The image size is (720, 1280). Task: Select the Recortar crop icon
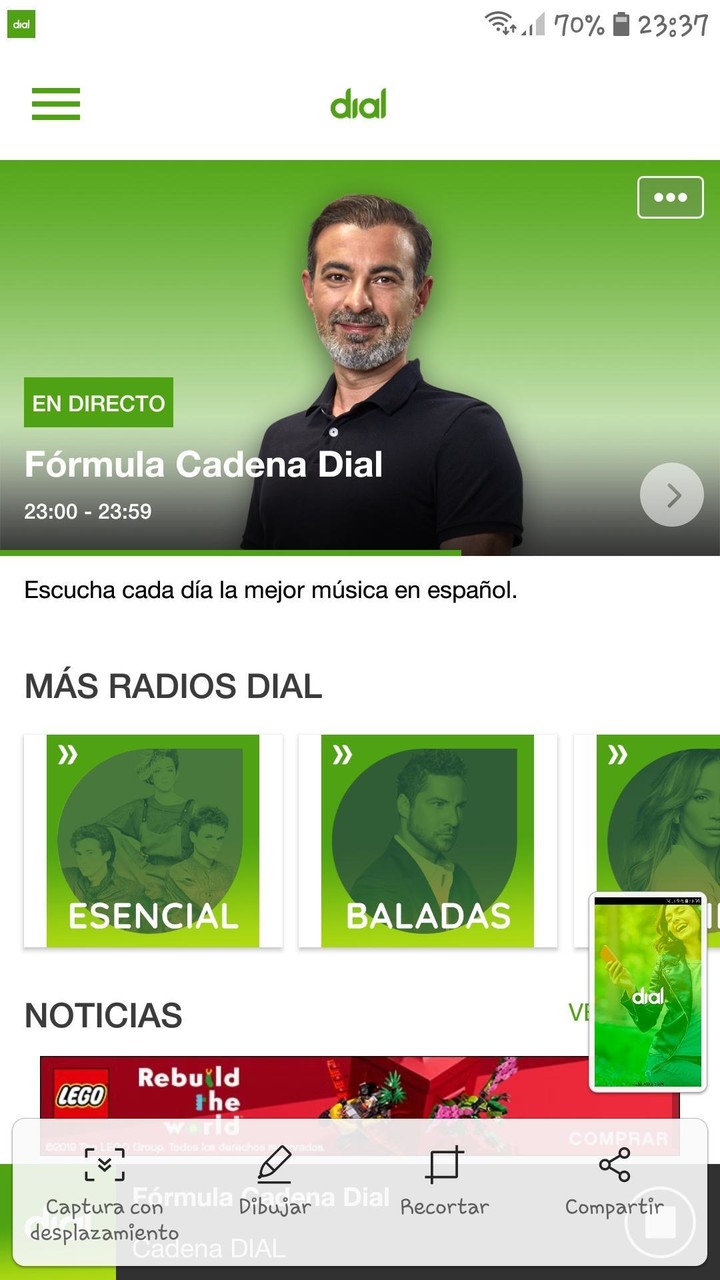pos(443,1166)
